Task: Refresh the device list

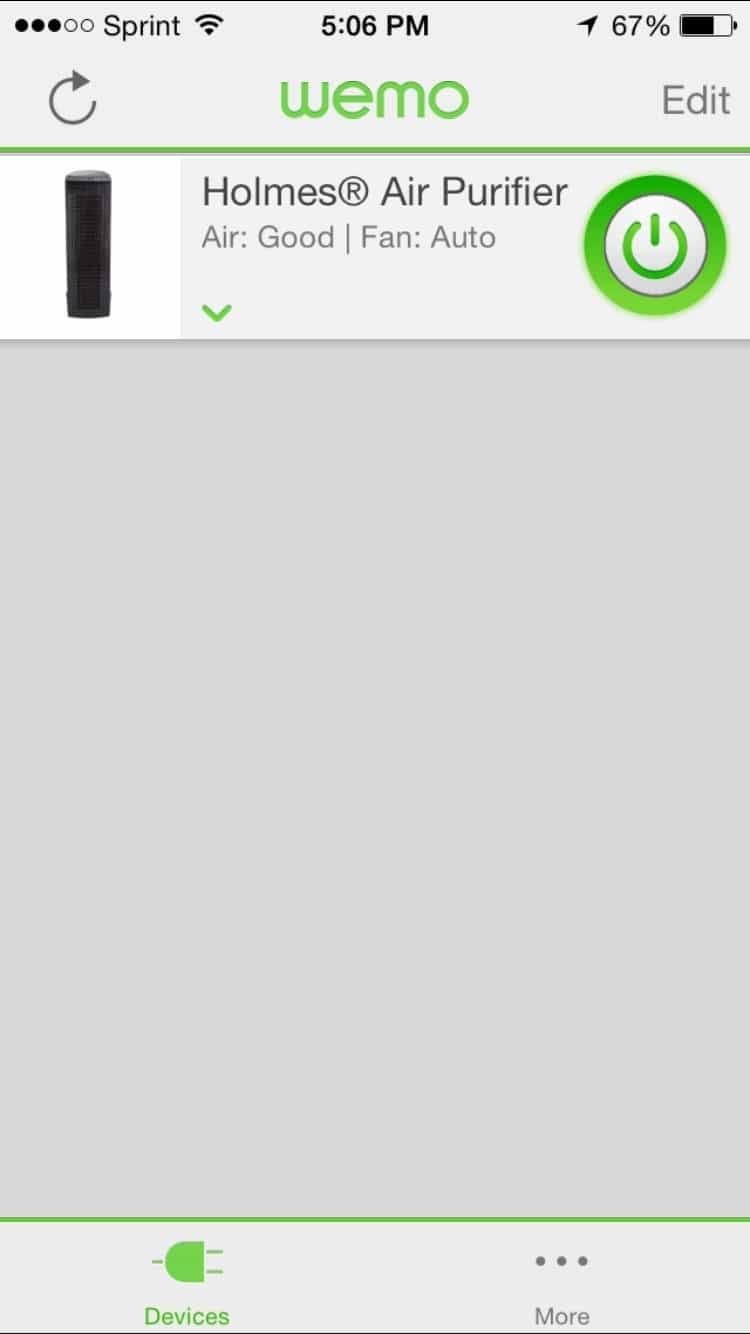Action: (72, 99)
